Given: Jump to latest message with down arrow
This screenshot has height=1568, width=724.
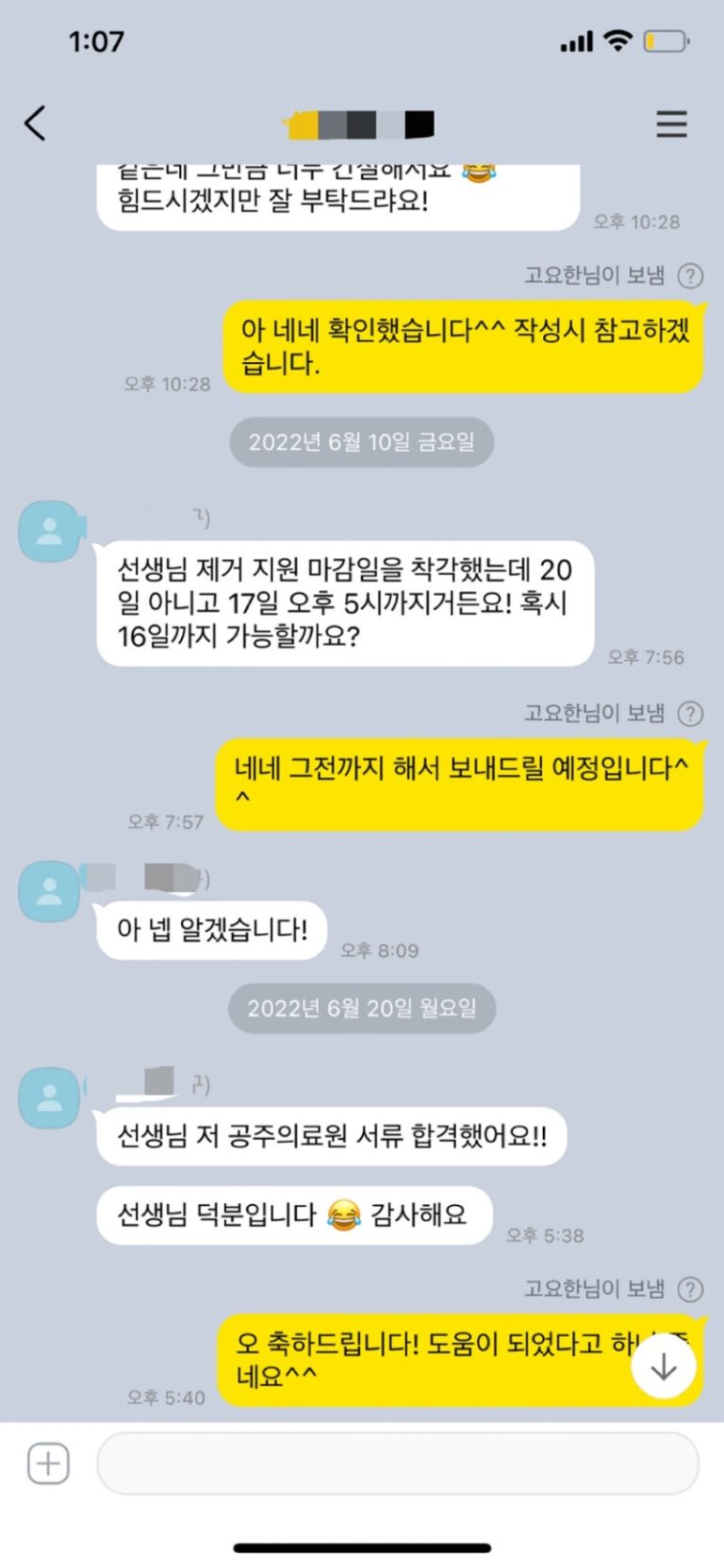Looking at the screenshot, I should point(664,1366).
